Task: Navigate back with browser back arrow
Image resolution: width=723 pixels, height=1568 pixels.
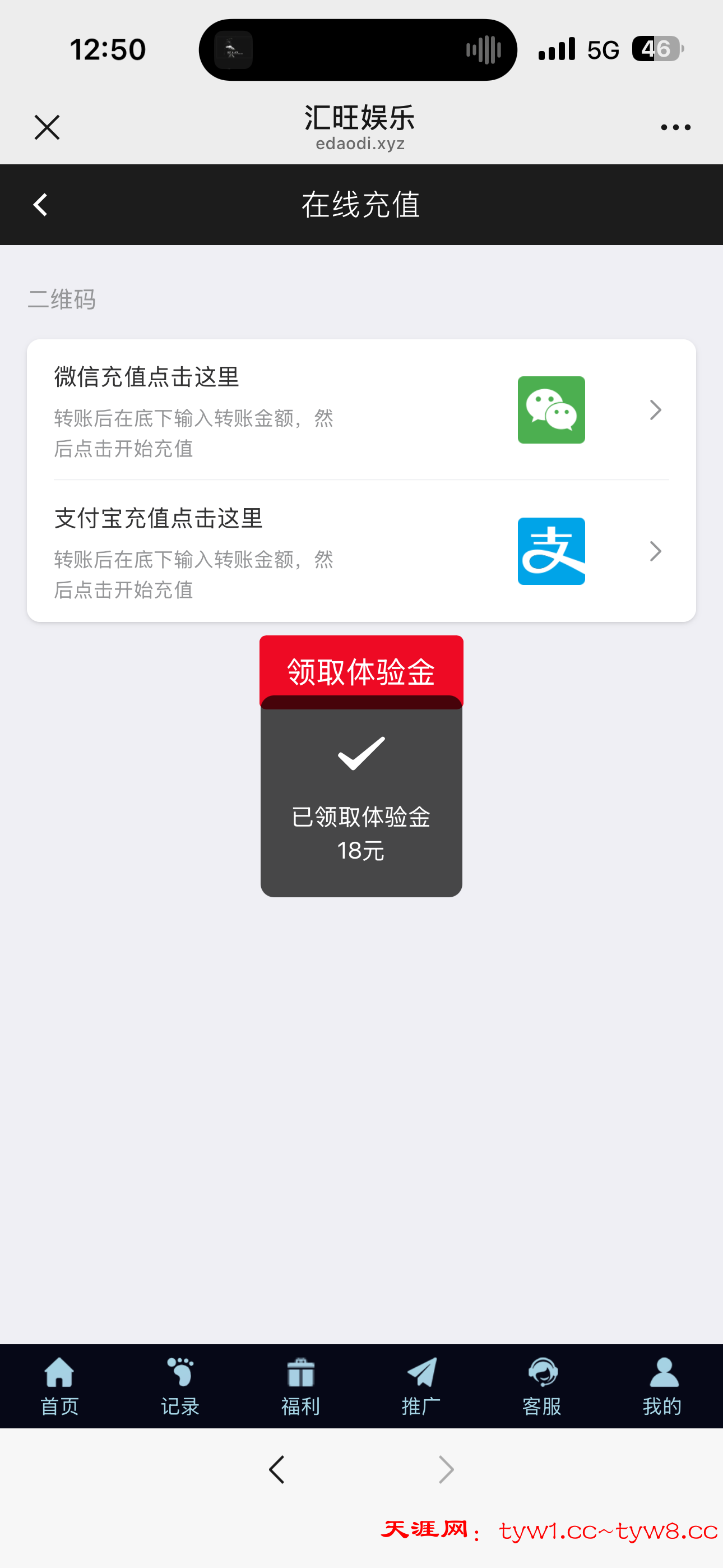Action: tap(277, 1470)
